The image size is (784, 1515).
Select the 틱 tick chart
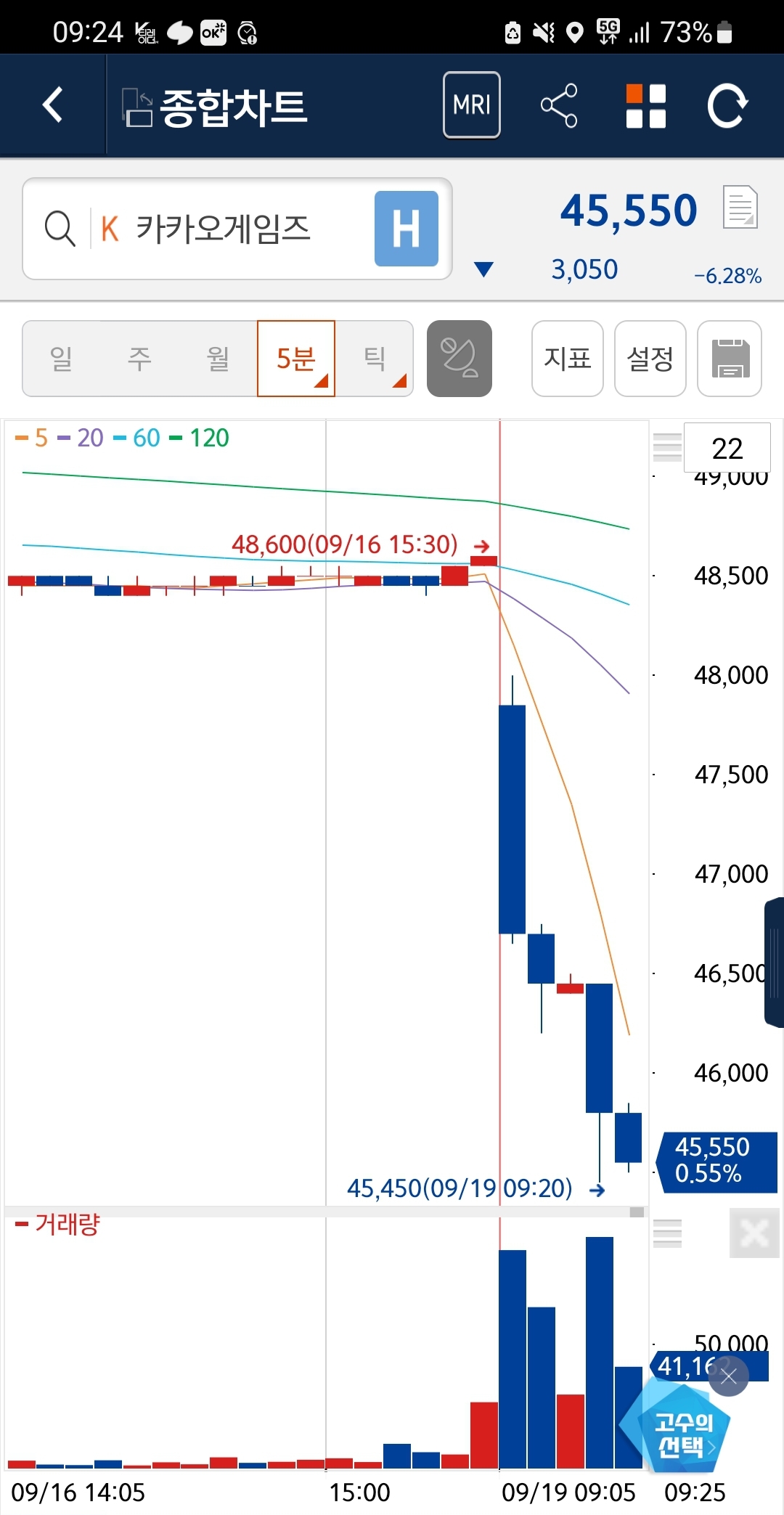pos(375,359)
